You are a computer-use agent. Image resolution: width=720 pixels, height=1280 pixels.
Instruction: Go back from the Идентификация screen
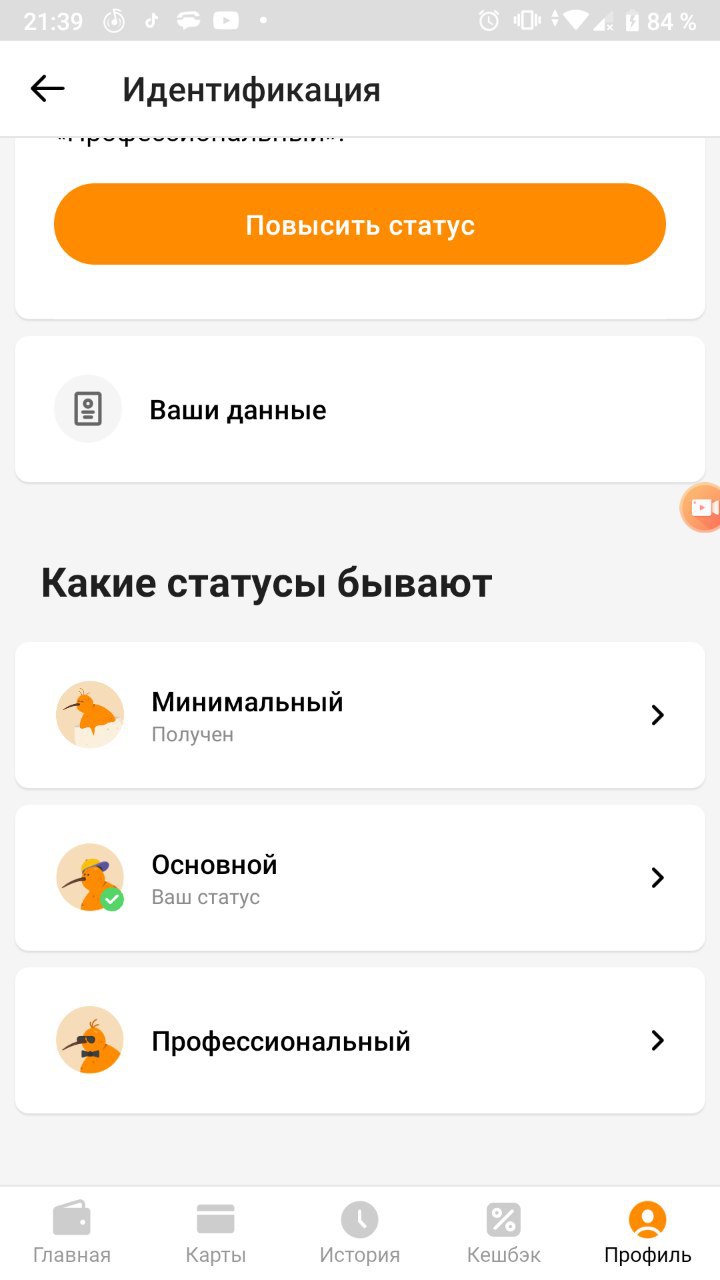point(47,89)
